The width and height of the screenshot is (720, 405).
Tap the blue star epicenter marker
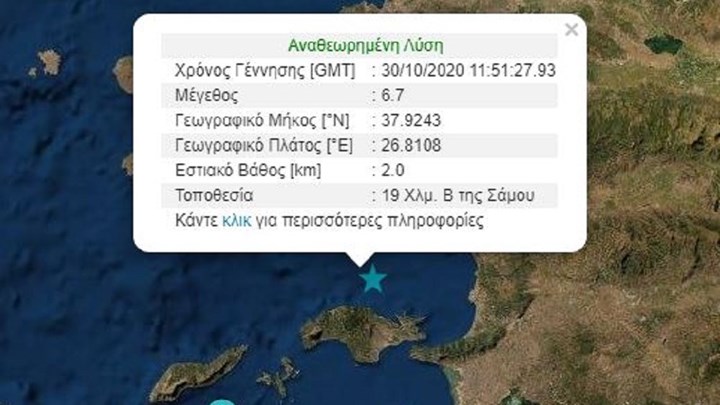(x=373, y=280)
